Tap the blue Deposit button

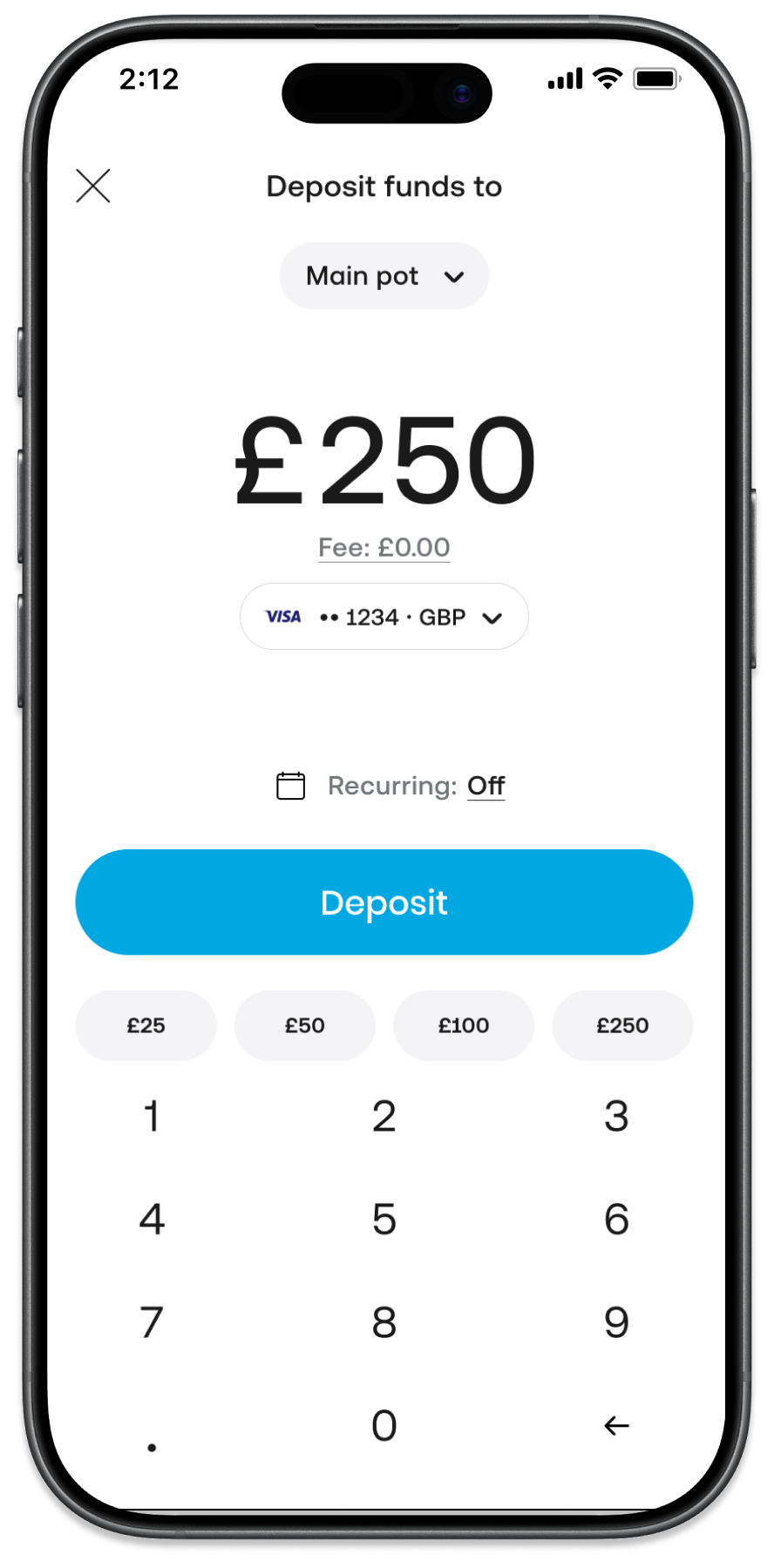click(x=384, y=902)
